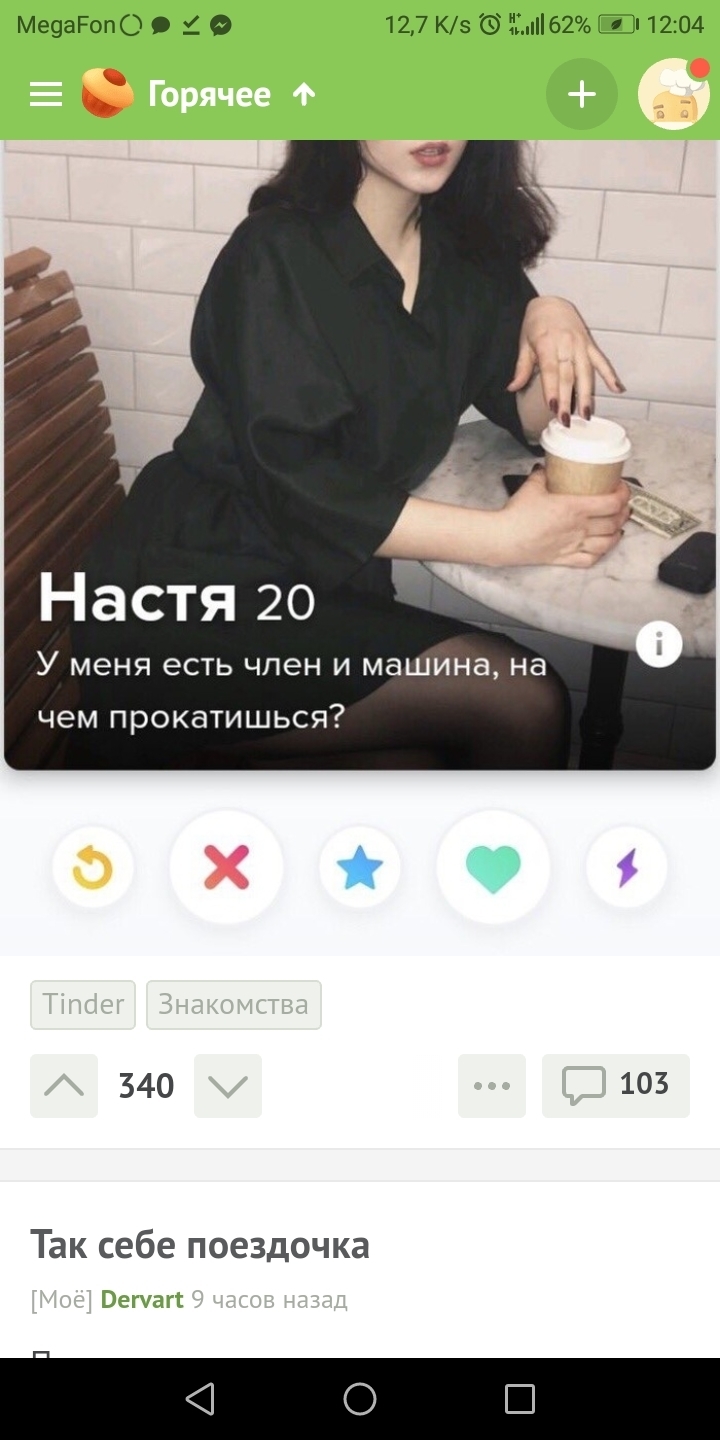The width and height of the screenshot is (720, 1440).
Task: Open the post Так себе поездочка
Action: click(200, 1245)
